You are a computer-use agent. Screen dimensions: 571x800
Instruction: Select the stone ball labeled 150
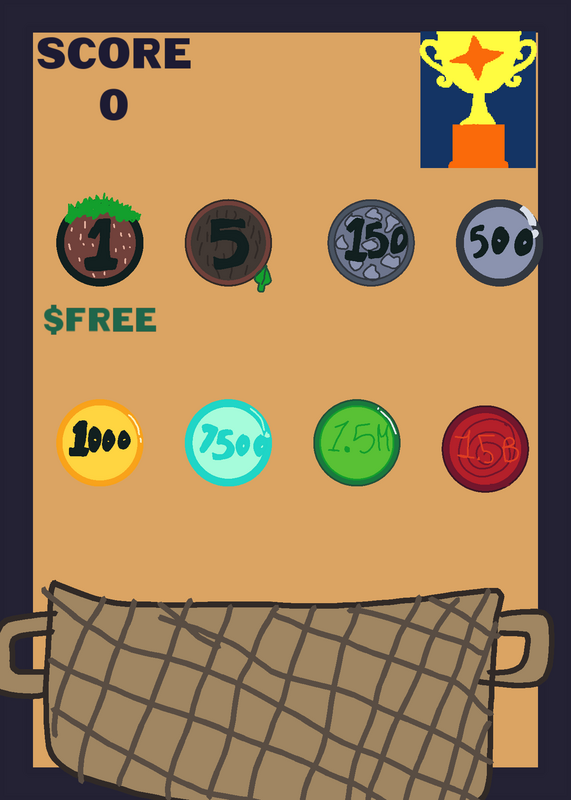coord(371,243)
